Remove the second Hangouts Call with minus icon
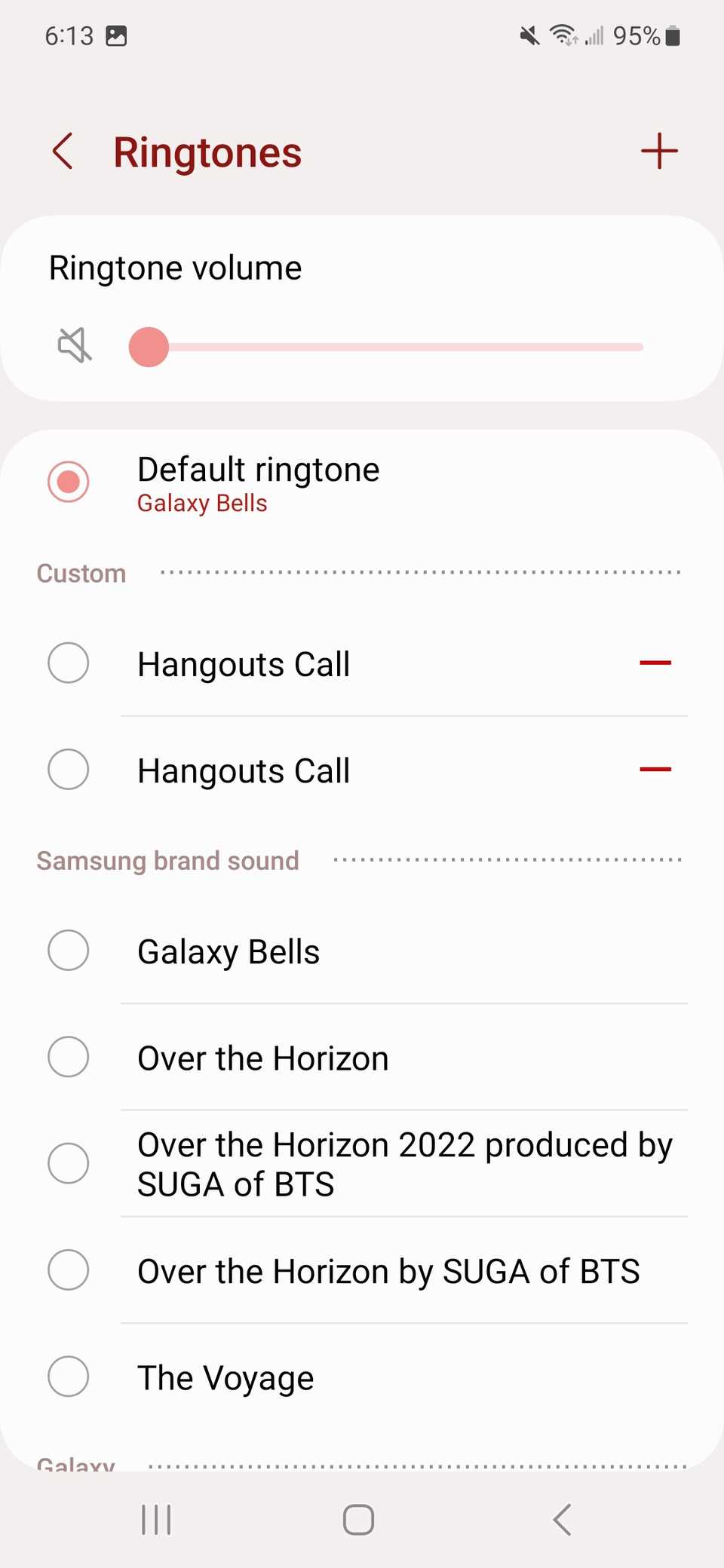The image size is (724, 1568). tap(655, 769)
